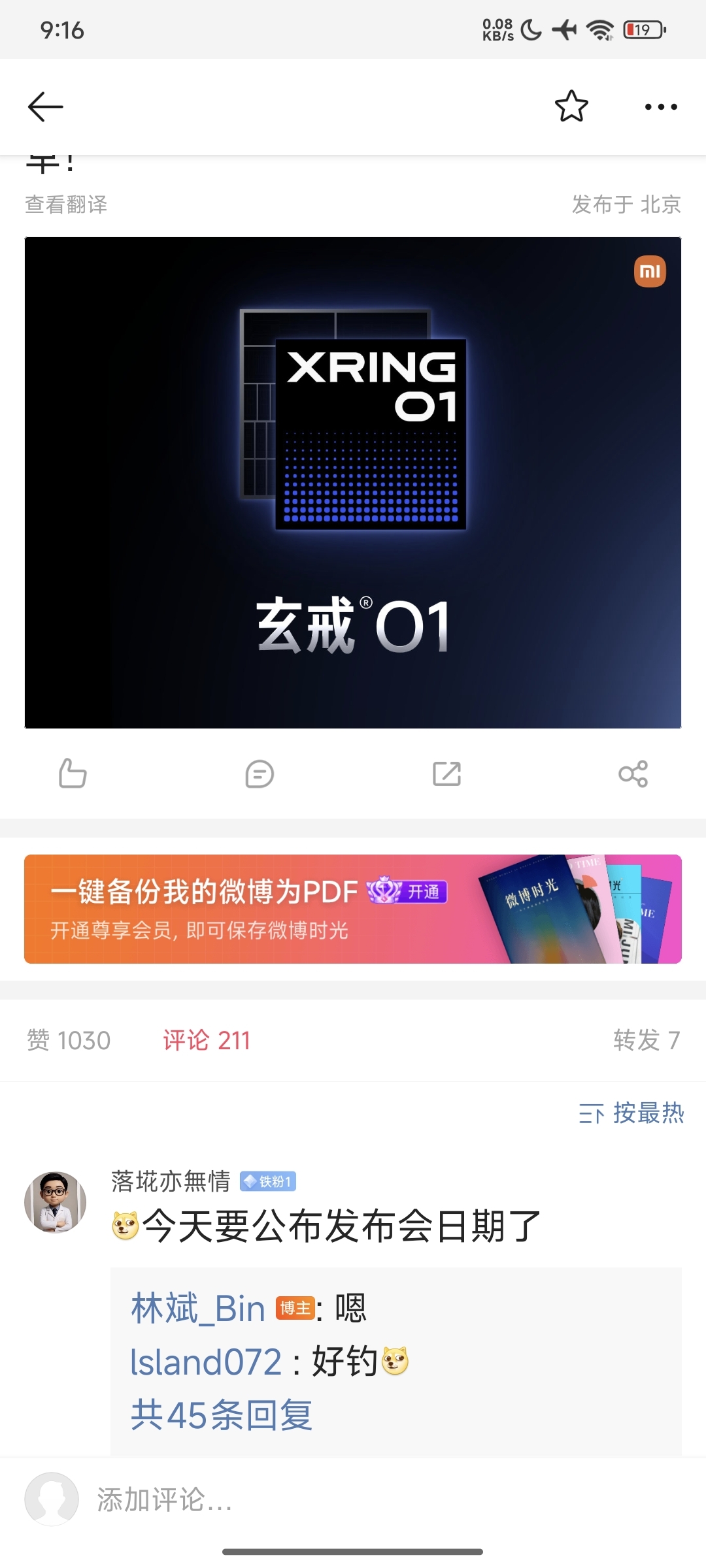Tap the share icon at bottom right of post

[633, 775]
